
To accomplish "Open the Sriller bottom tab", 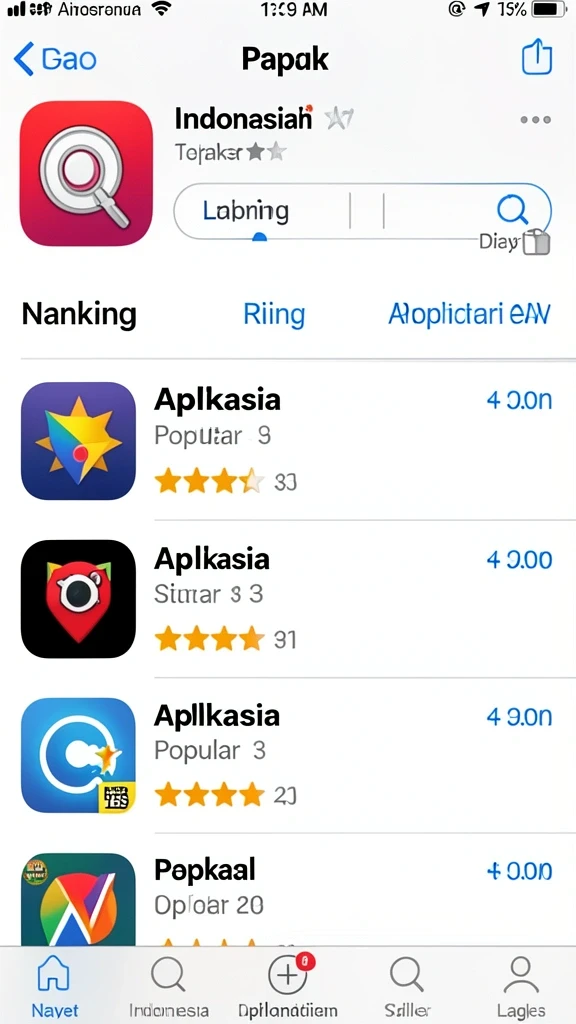I will coord(408,984).
